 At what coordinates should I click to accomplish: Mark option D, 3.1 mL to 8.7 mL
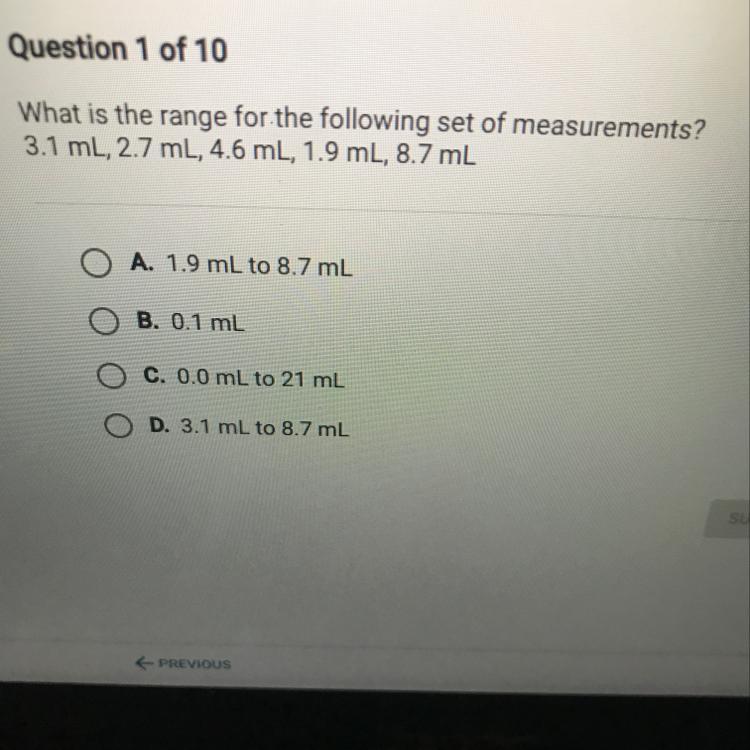[121, 427]
